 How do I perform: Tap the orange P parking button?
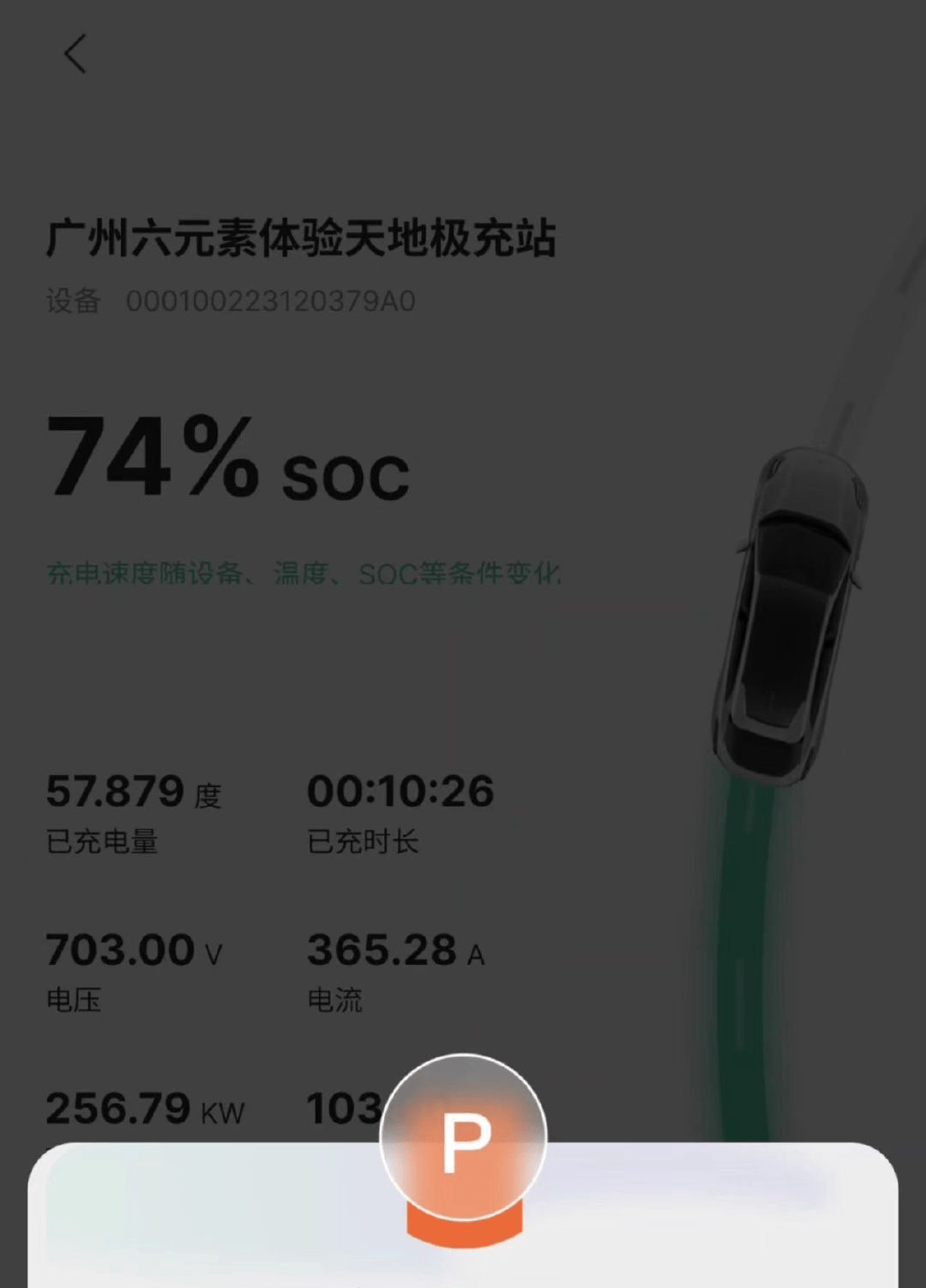pos(464,1141)
